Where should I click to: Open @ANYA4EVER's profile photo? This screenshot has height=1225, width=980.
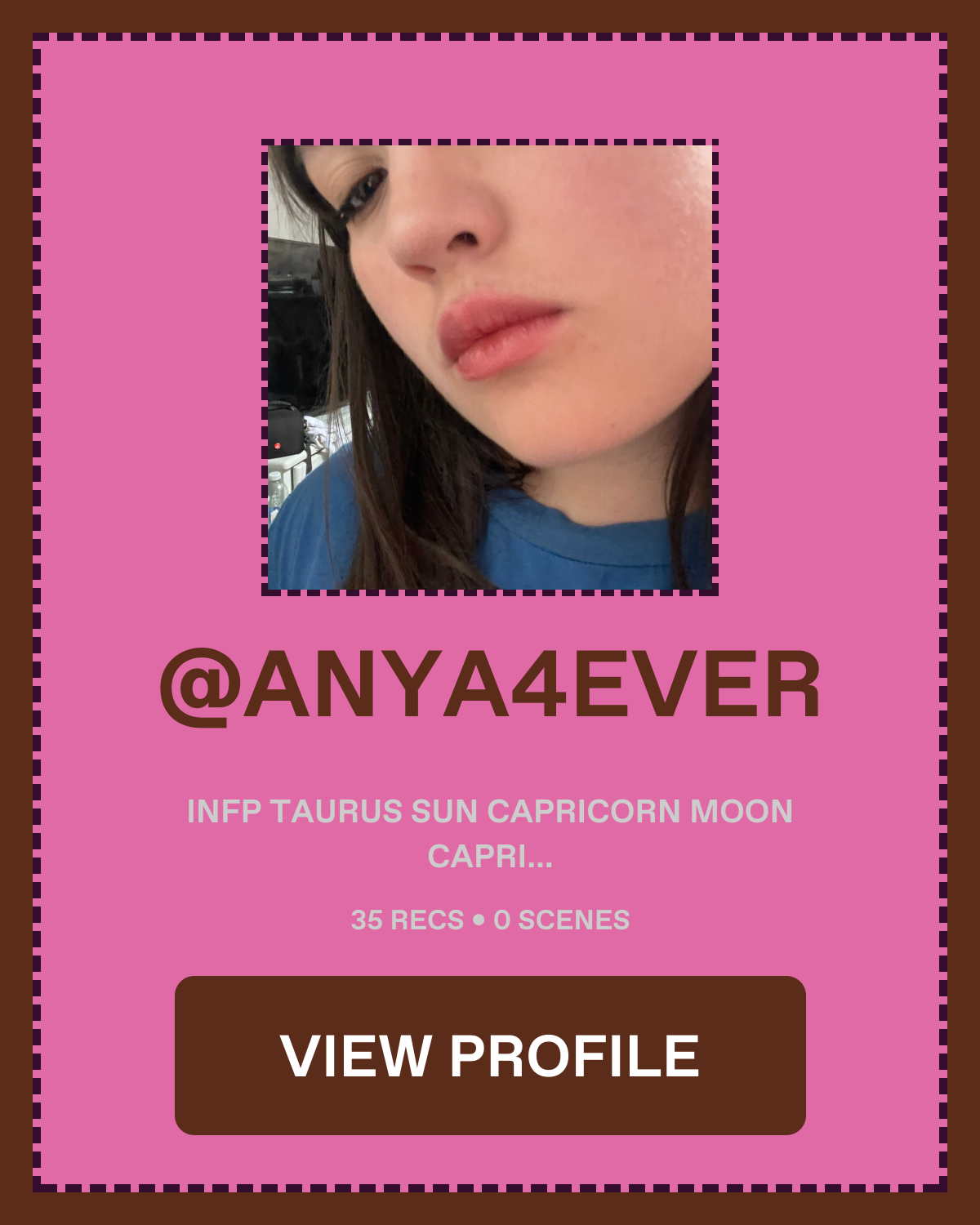490,367
